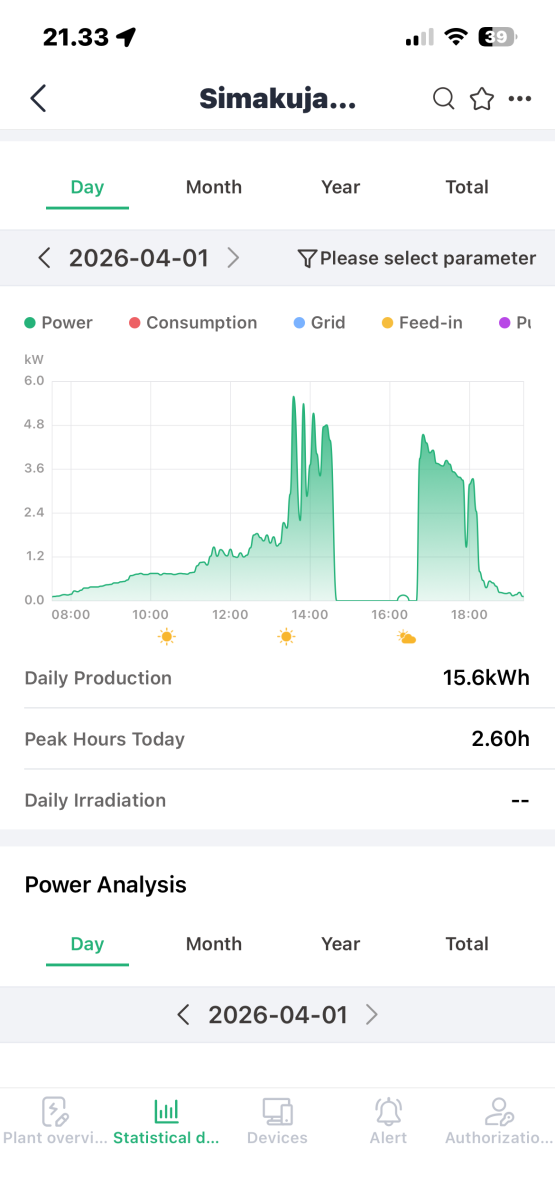Mark plant as favorite with star

482,98
